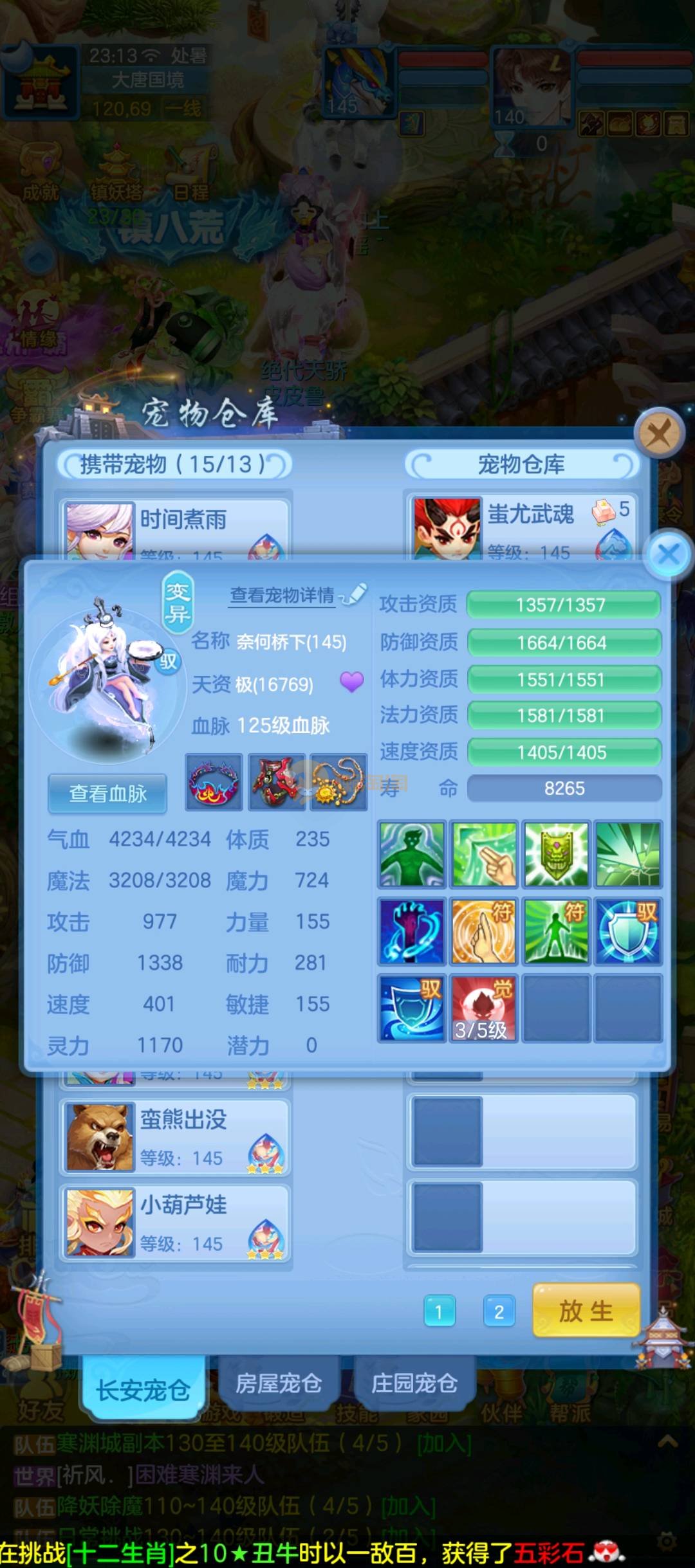Go to warehouse page 1
This screenshot has height=1568, width=695.
pyautogui.click(x=440, y=1311)
